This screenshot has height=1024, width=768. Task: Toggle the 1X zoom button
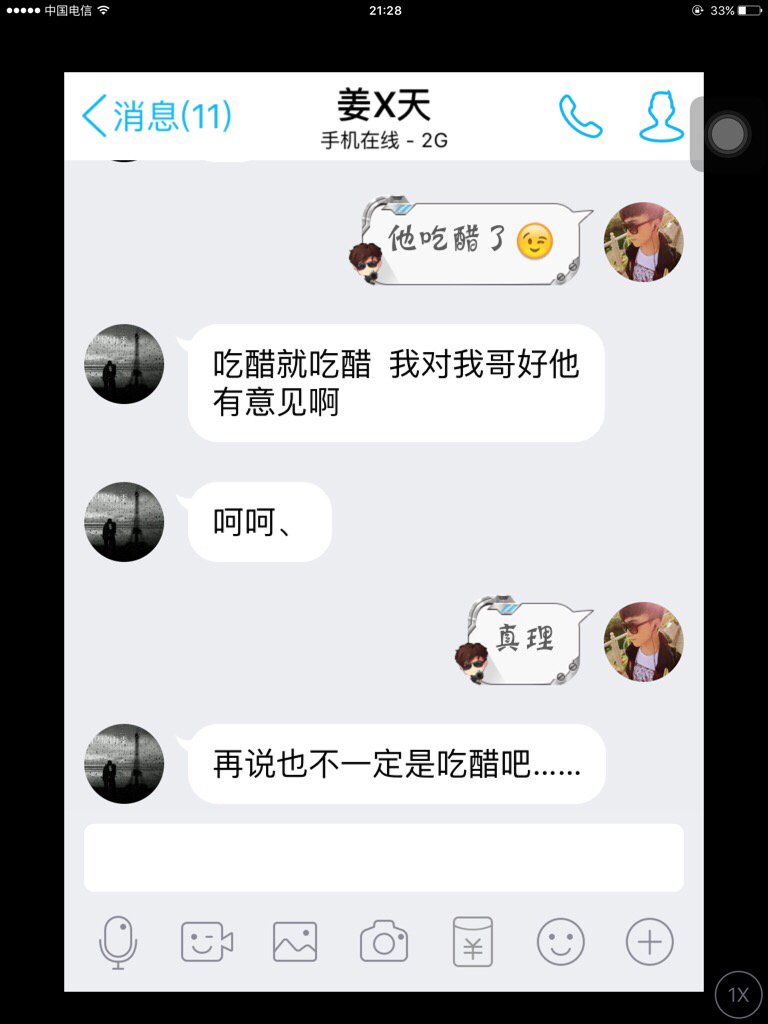(738, 995)
